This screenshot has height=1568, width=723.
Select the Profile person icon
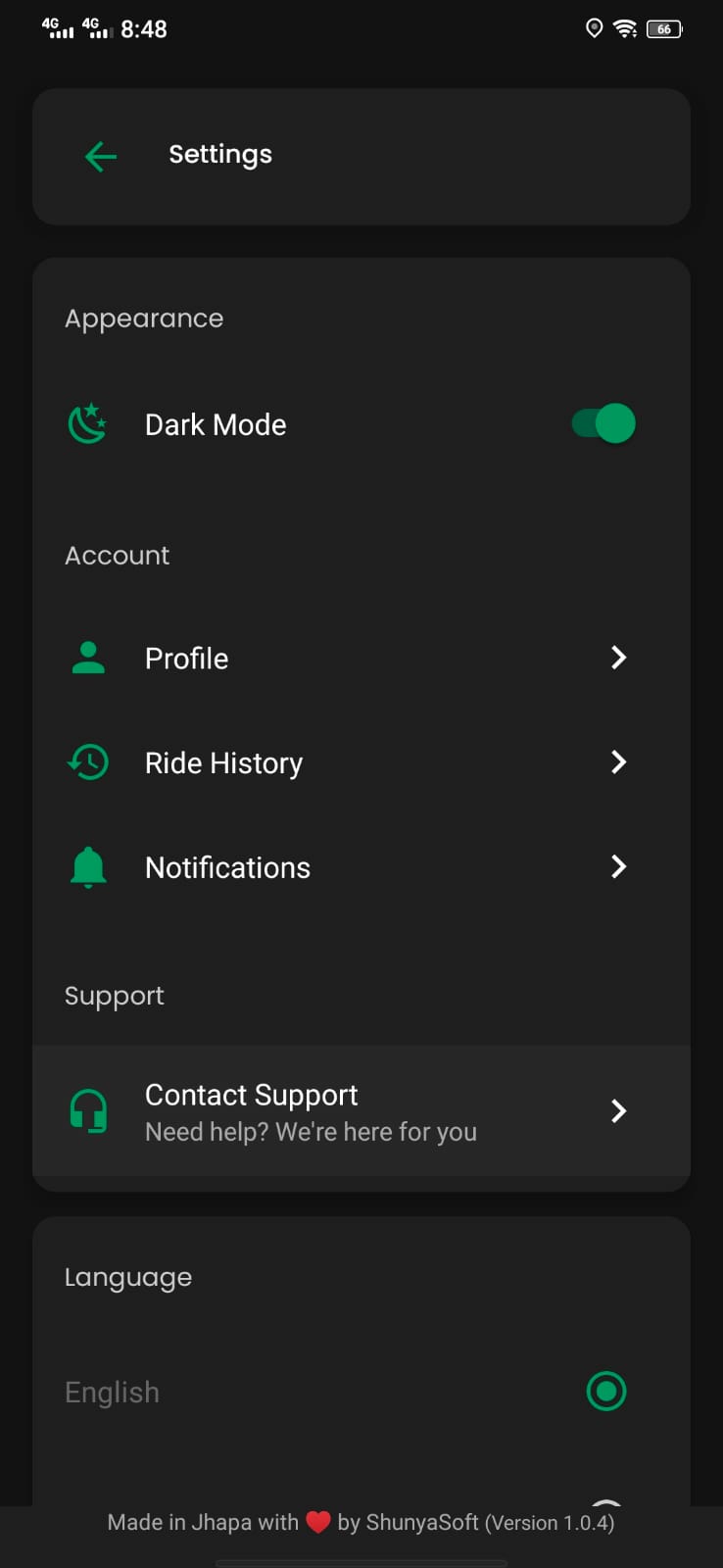87,658
